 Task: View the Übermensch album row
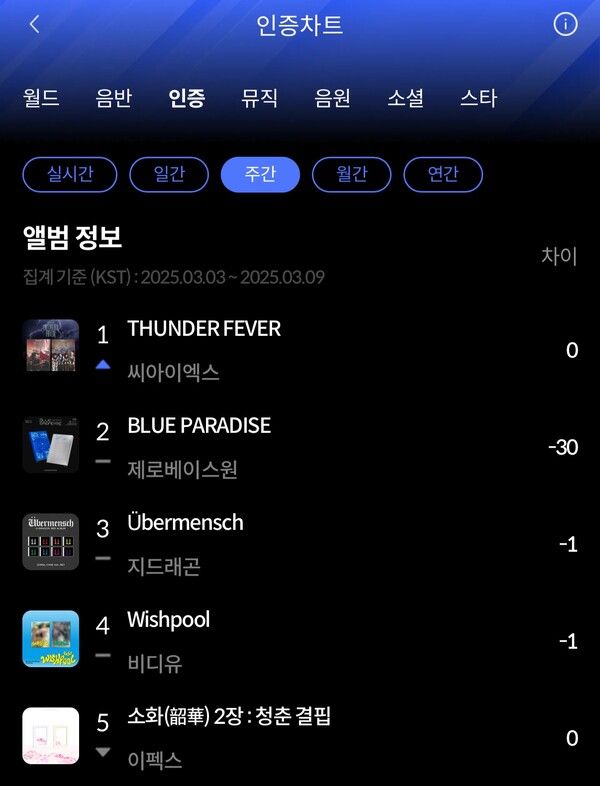point(185,523)
